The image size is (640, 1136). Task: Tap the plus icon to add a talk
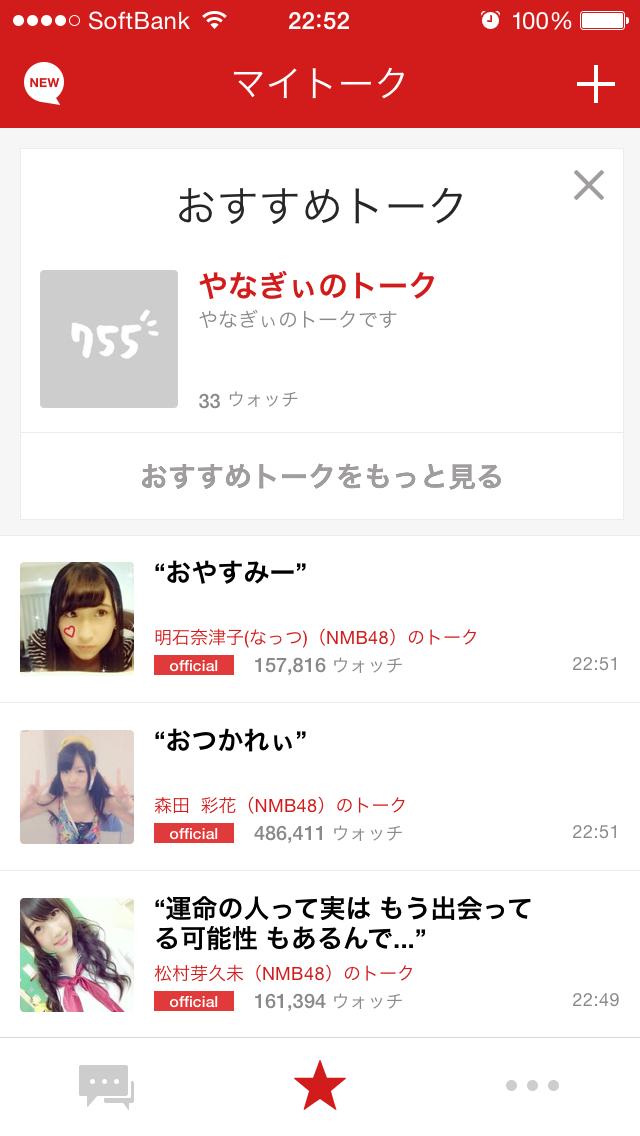point(595,85)
